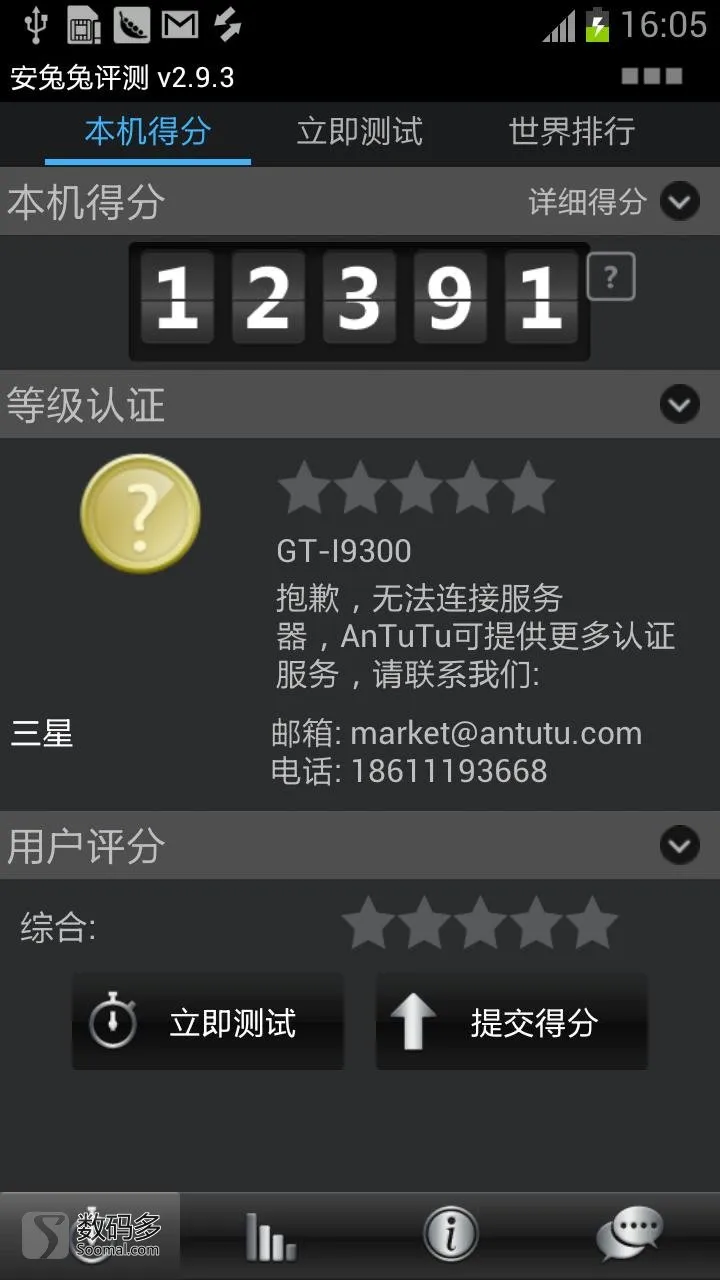Submit the score with 提交得分 button

511,1022
